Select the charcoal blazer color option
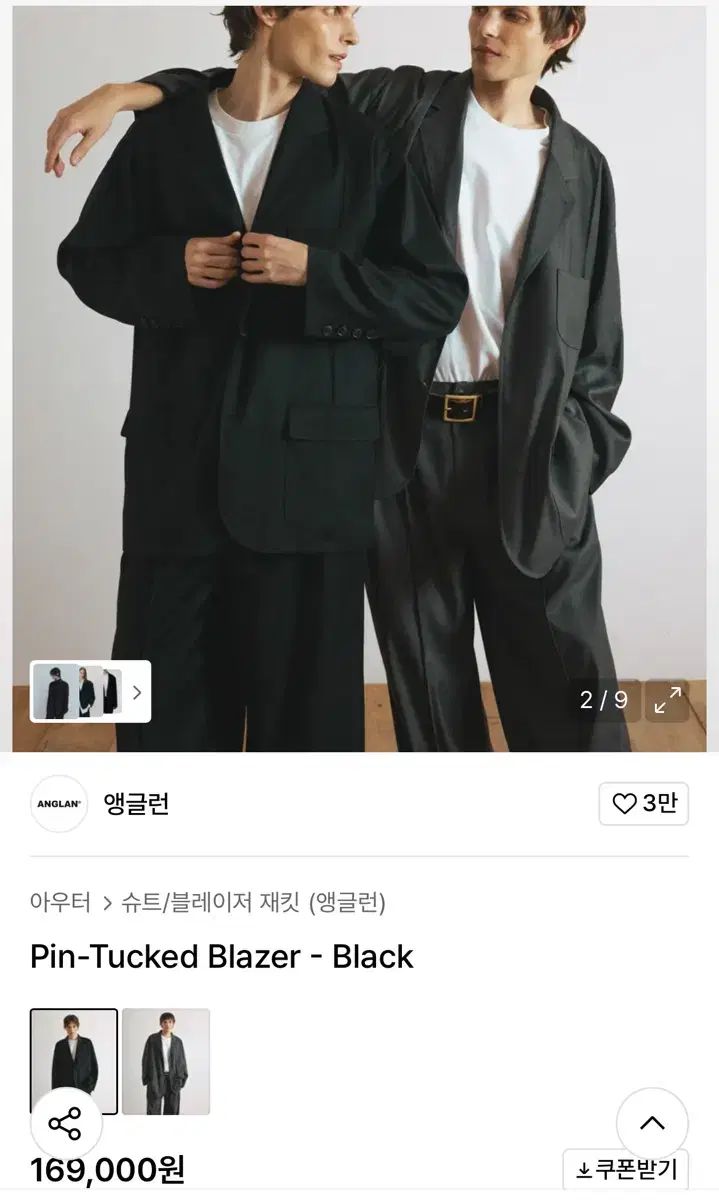This screenshot has width=719, height=1200. (166, 1060)
